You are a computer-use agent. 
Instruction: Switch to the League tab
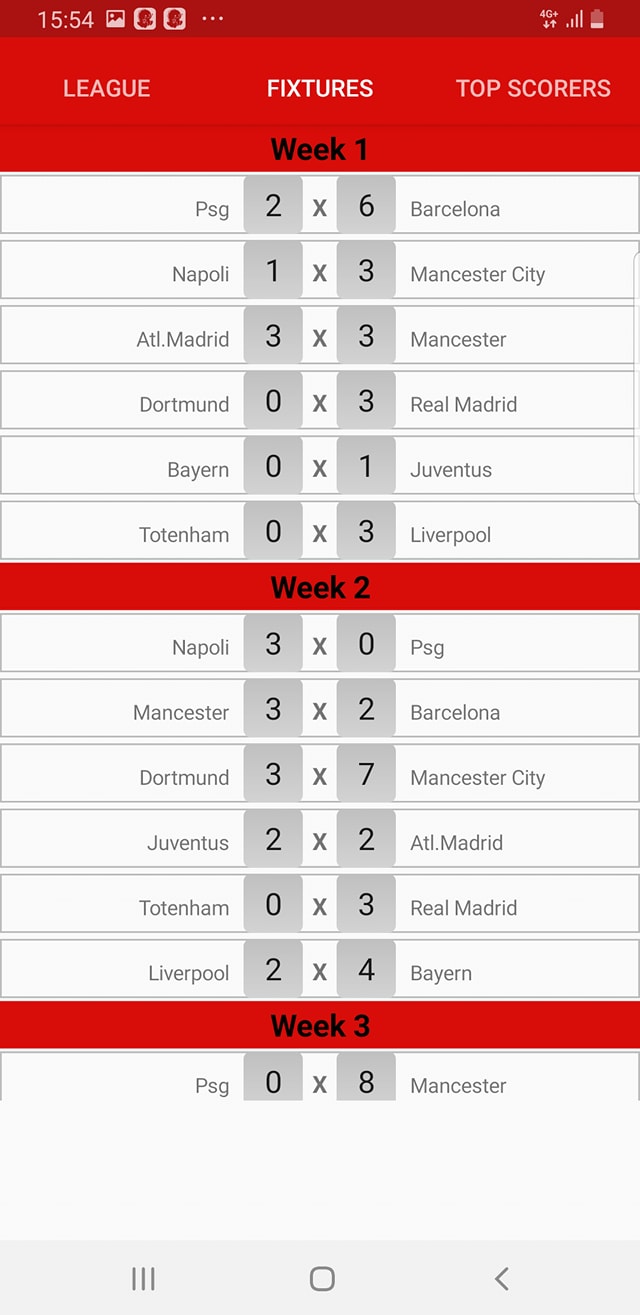pyautogui.click(x=106, y=88)
